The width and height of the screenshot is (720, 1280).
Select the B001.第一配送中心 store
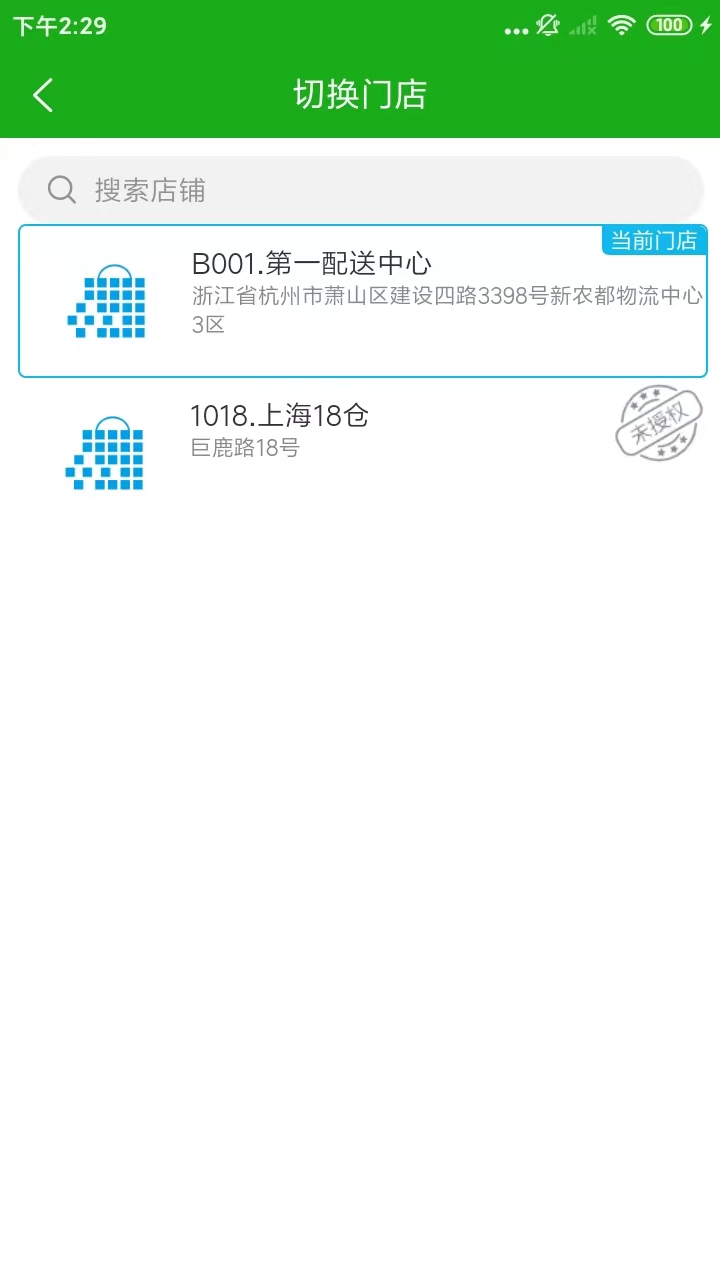point(362,301)
